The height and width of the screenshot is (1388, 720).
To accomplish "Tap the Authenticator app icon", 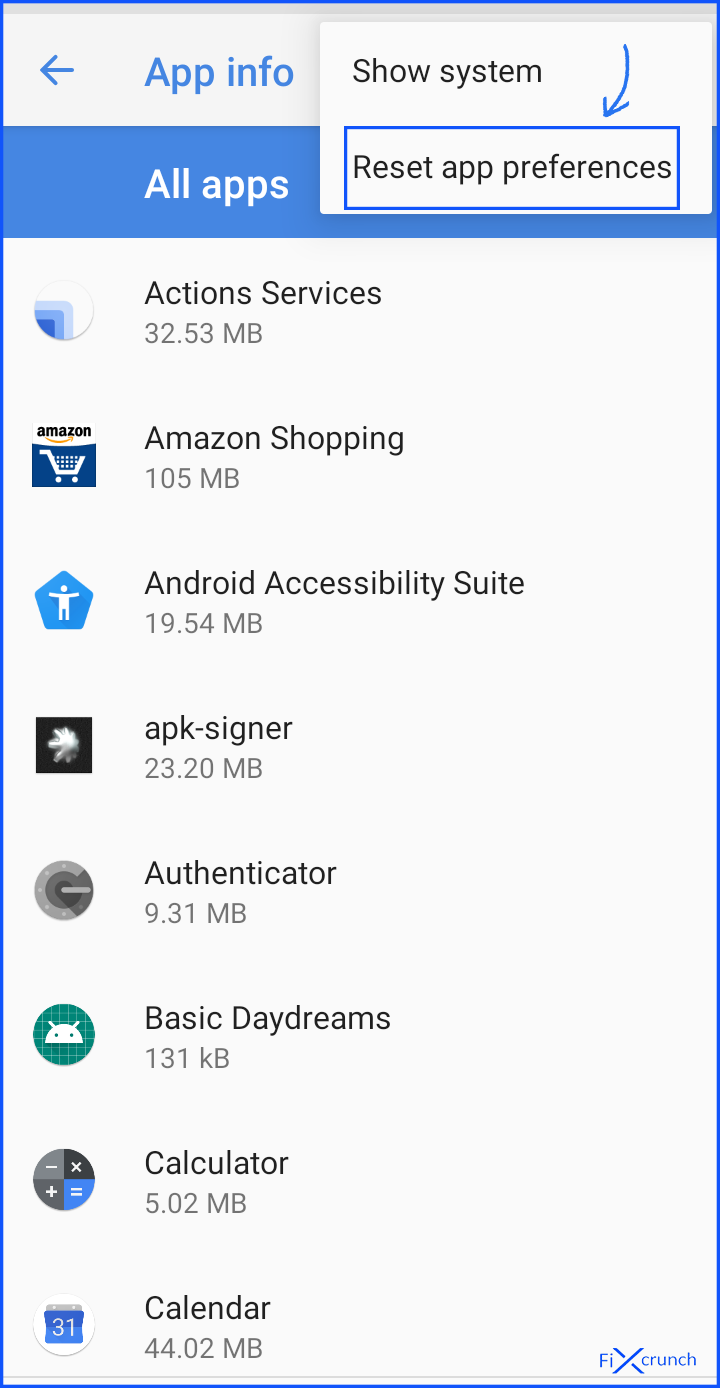I will tap(63, 890).
